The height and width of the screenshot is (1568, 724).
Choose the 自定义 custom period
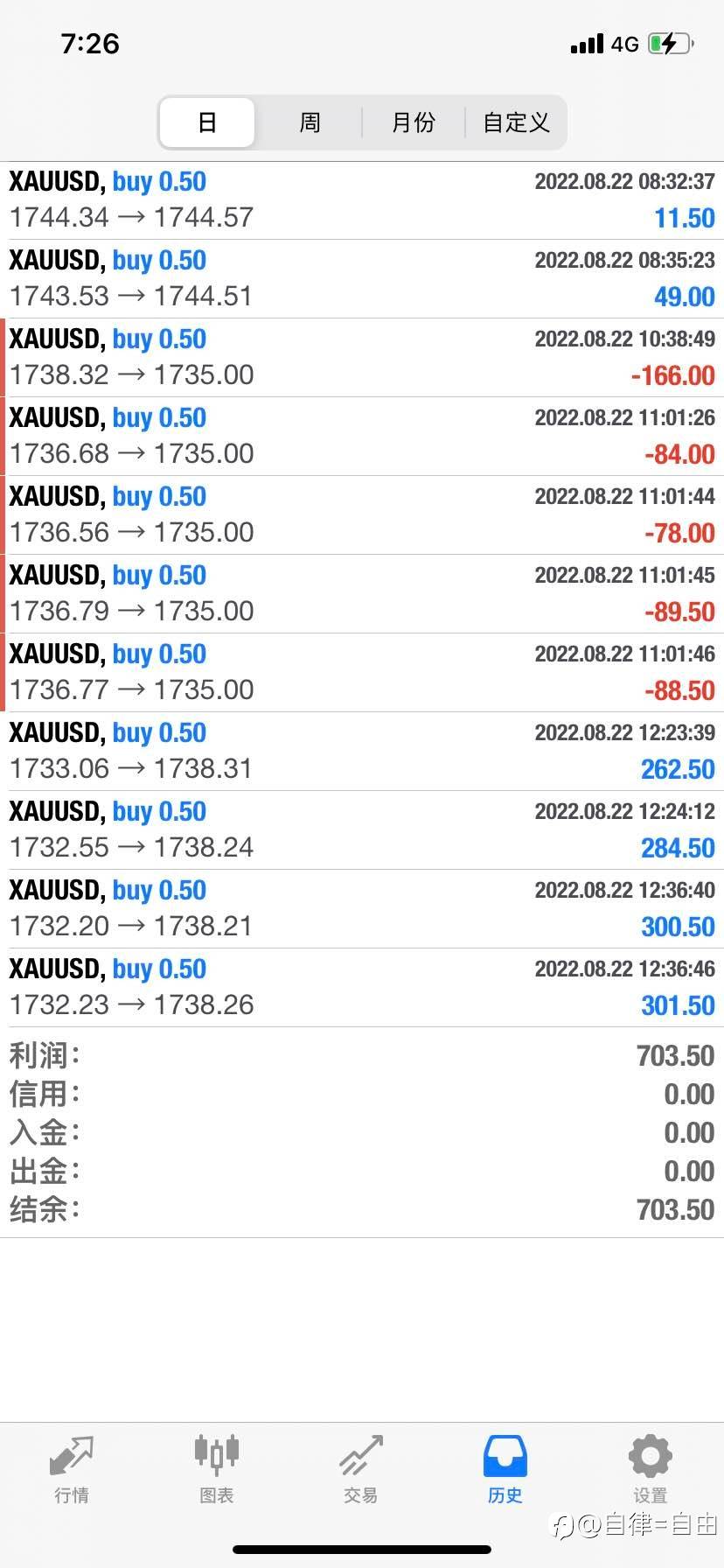tap(516, 122)
